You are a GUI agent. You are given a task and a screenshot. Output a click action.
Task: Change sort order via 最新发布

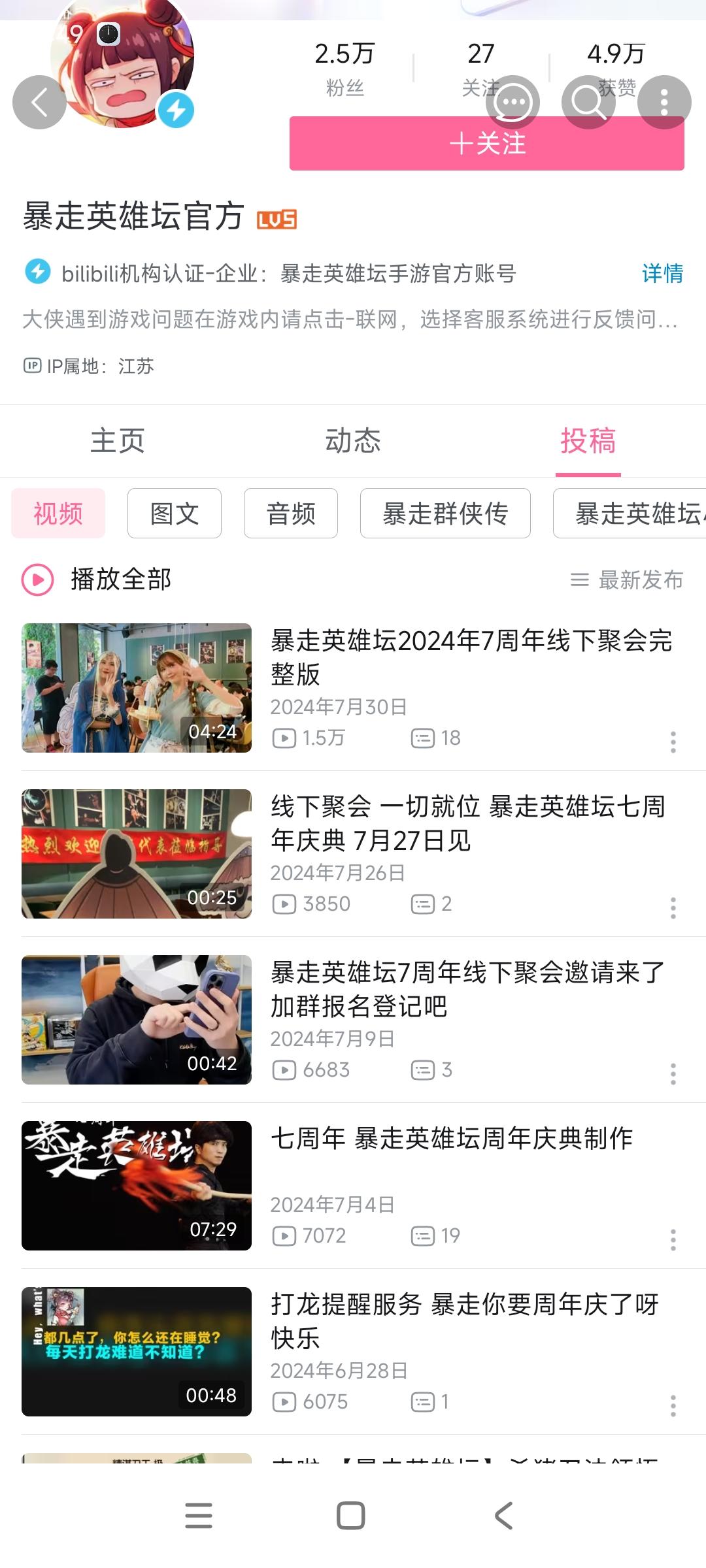point(627,580)
